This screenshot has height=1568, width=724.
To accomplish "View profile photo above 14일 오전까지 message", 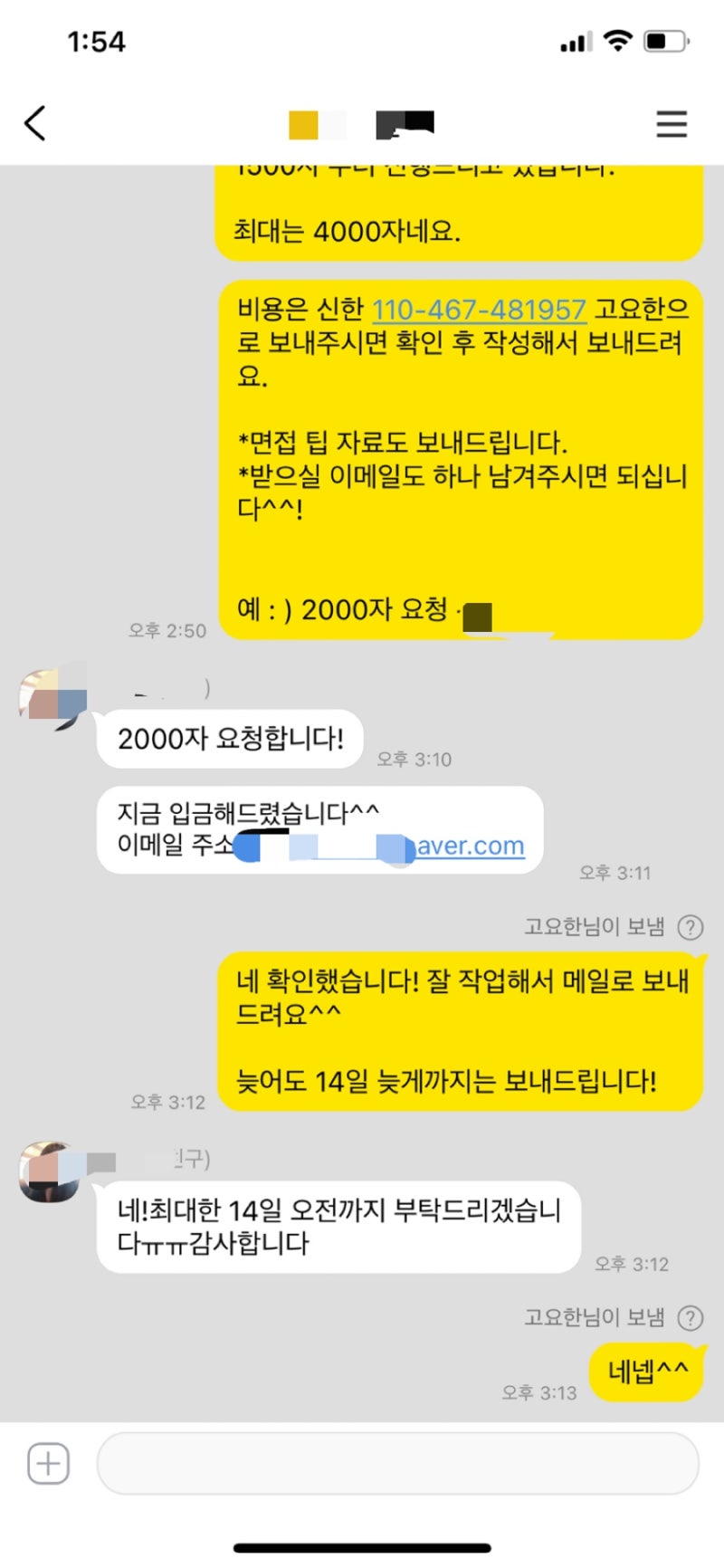I will coord(50,1171).
